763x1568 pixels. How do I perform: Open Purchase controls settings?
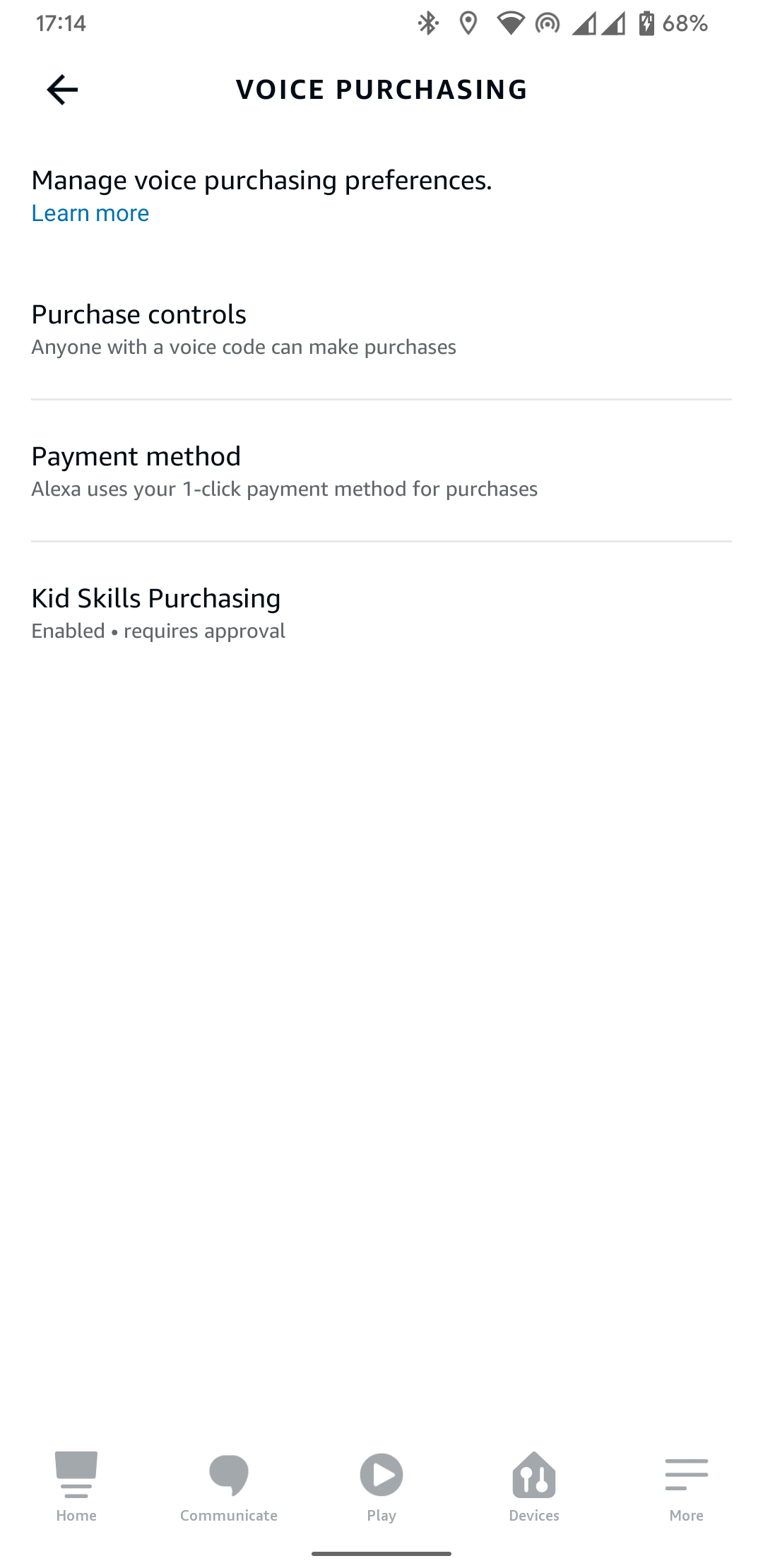point(381,329)
